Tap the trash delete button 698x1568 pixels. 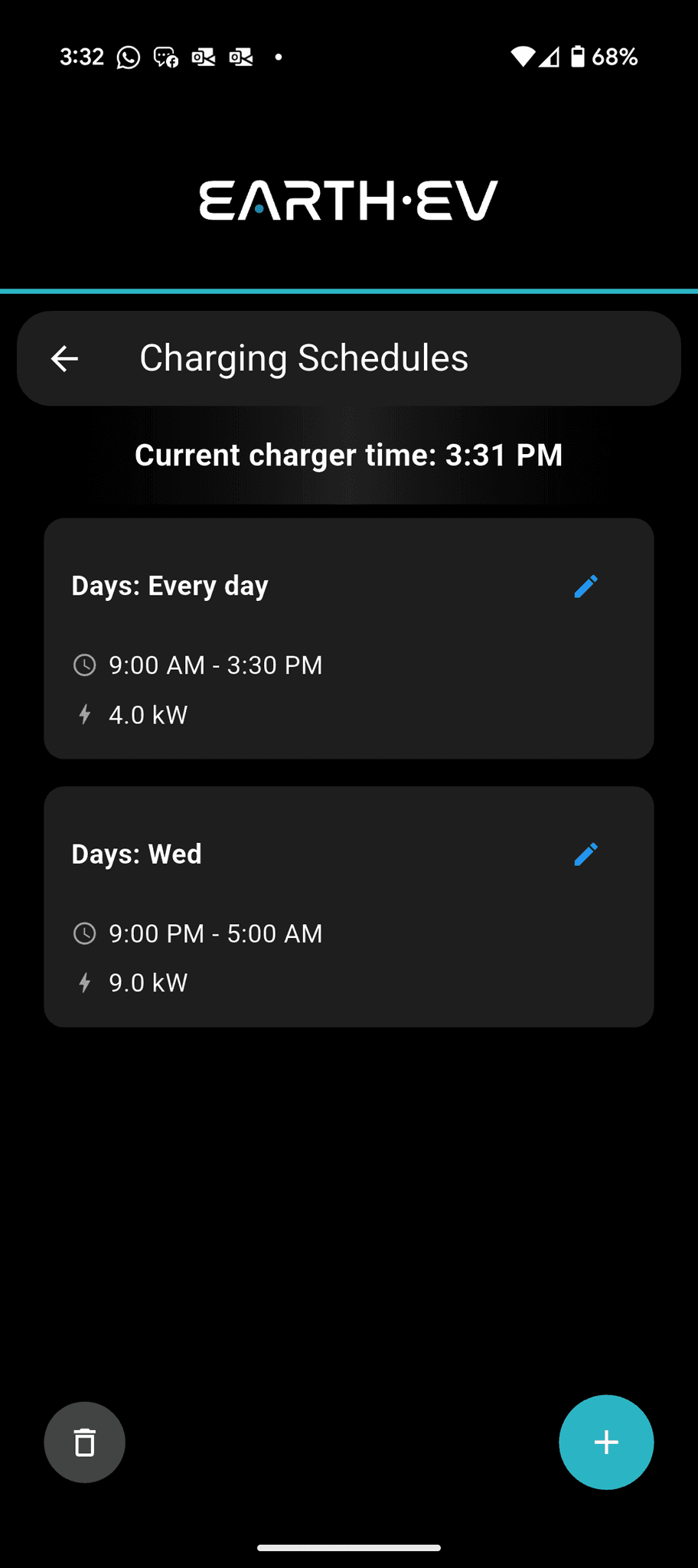(x=85, y=1442)
